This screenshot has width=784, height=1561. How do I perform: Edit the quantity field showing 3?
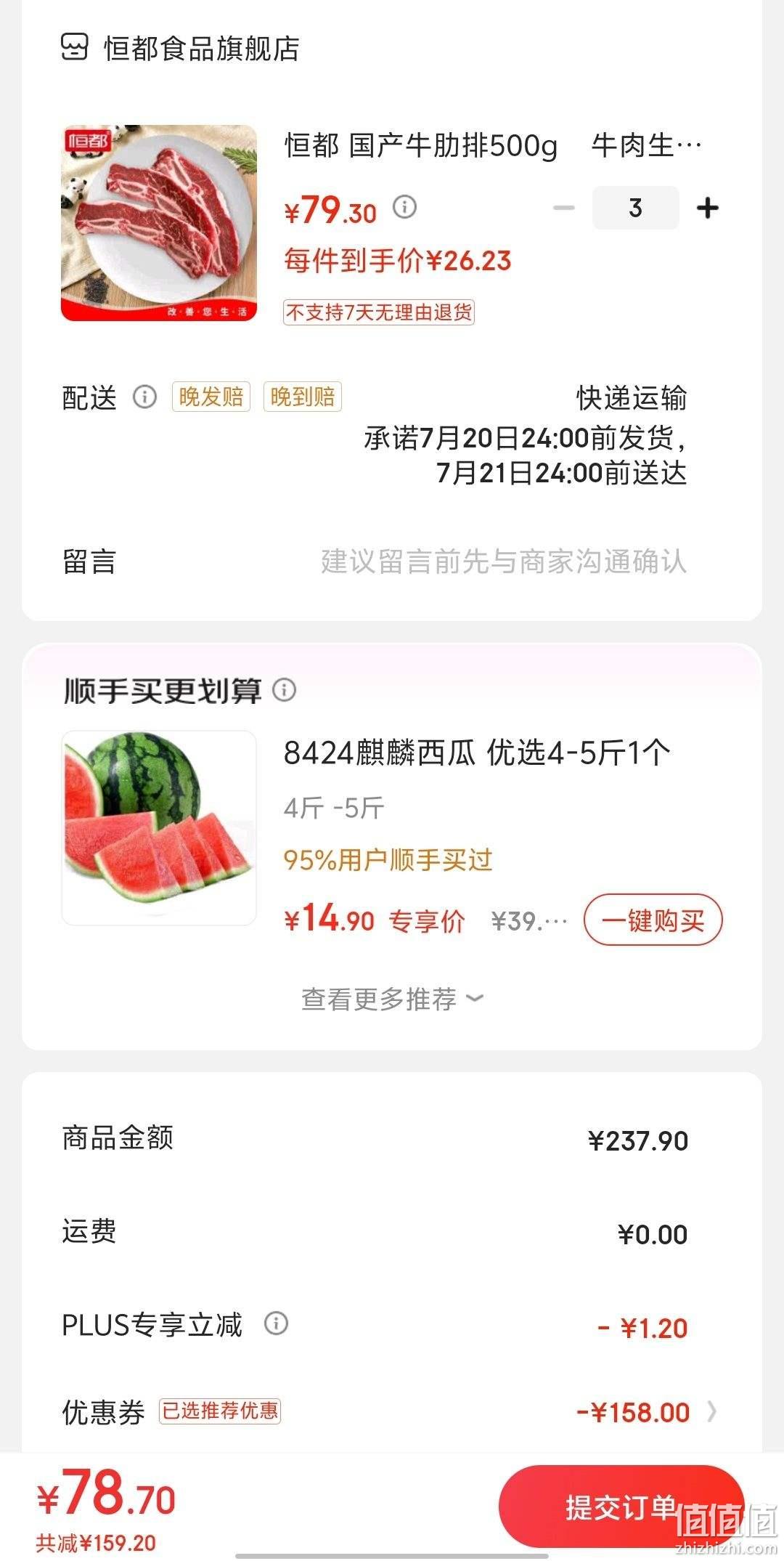point(636,208)
